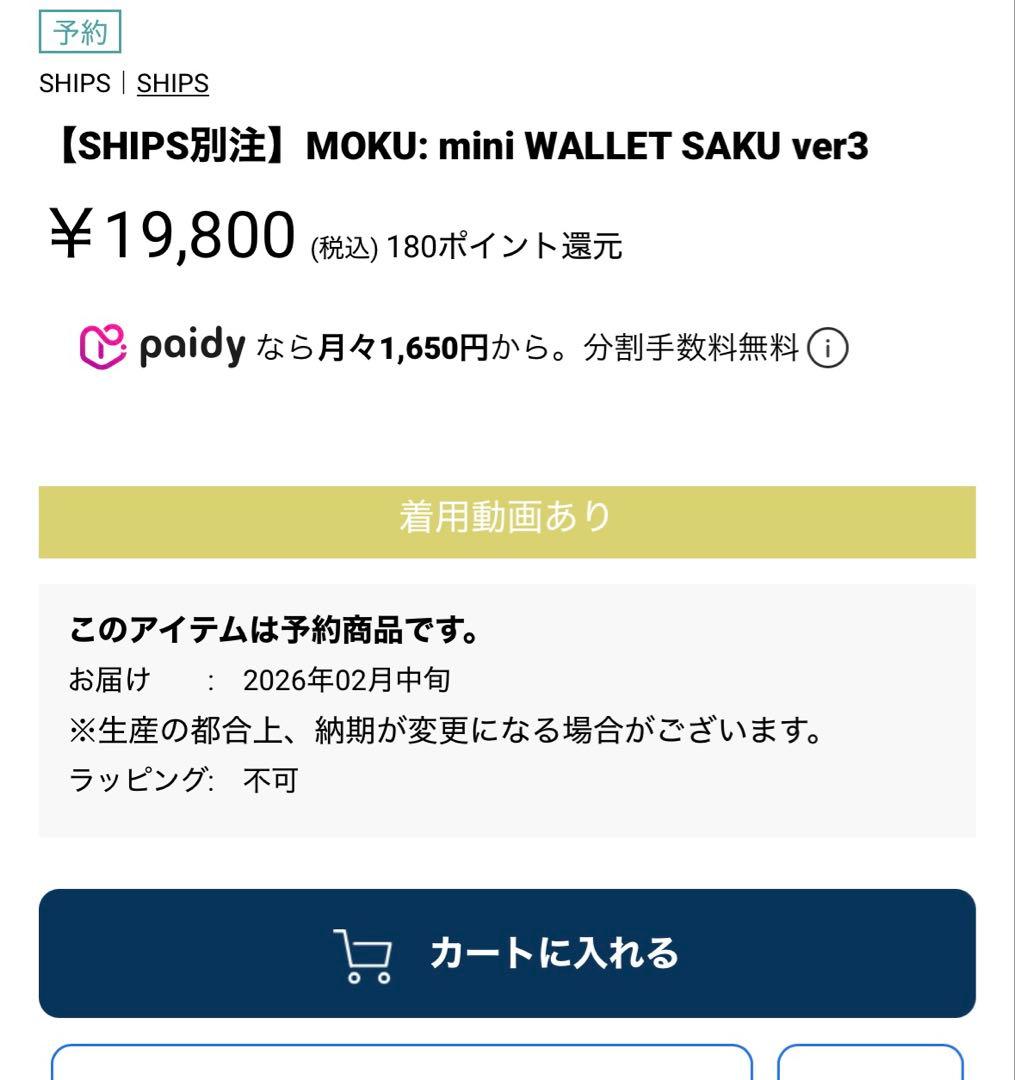The width and height of the screenshot is (1015, 1080).
Task: Click the shopping cart icon on the cart button
Action: (x=363, y=956)
